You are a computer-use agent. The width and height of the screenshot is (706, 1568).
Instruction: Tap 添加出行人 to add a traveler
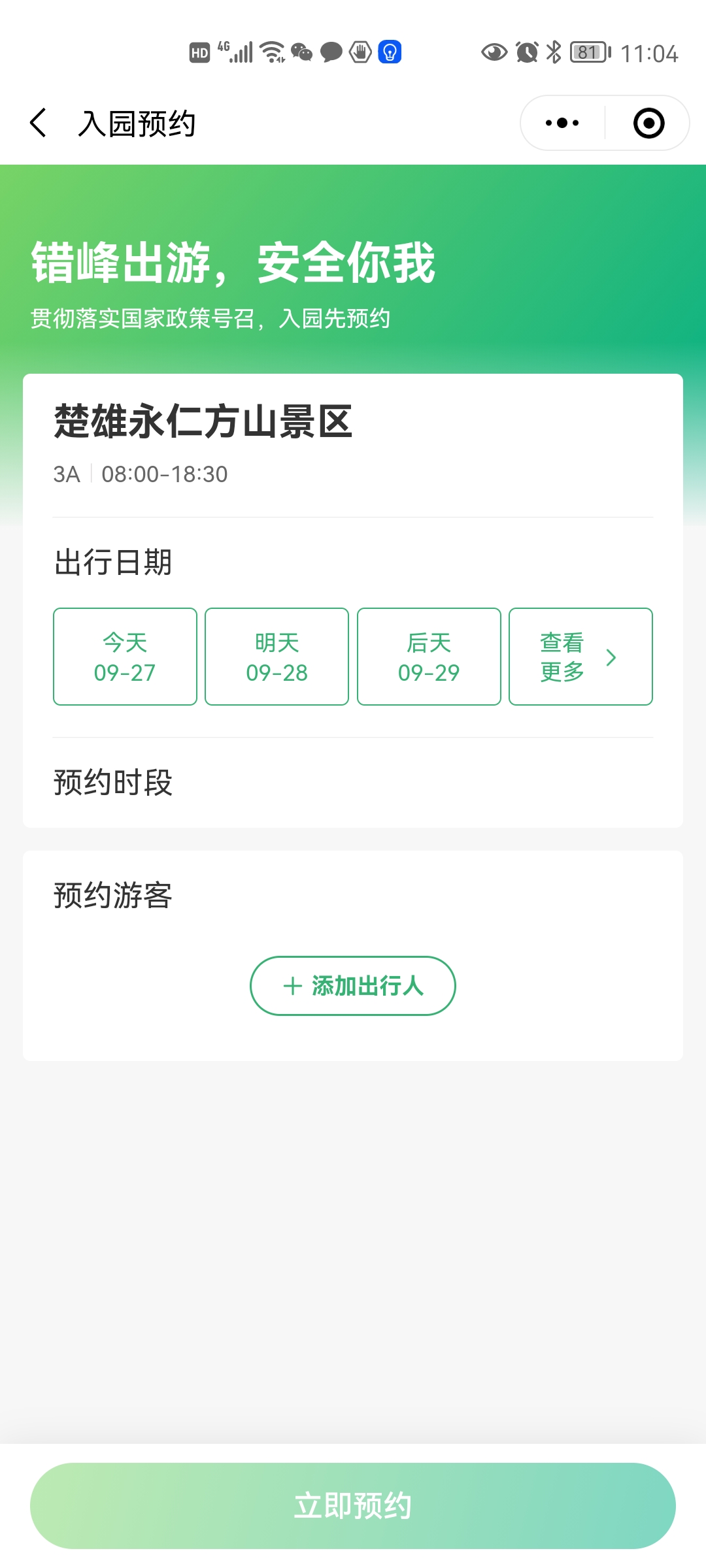(352, 986)
